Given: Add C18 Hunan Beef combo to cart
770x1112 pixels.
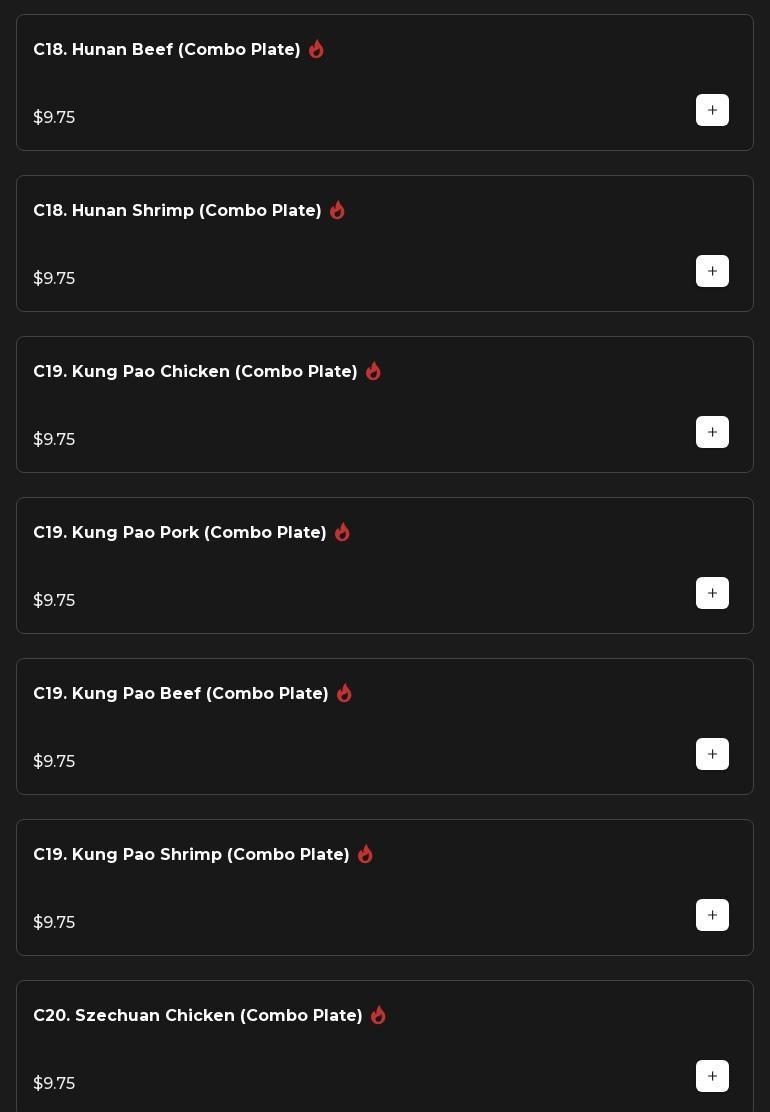Looking at the screenshot, I should 712,110.
